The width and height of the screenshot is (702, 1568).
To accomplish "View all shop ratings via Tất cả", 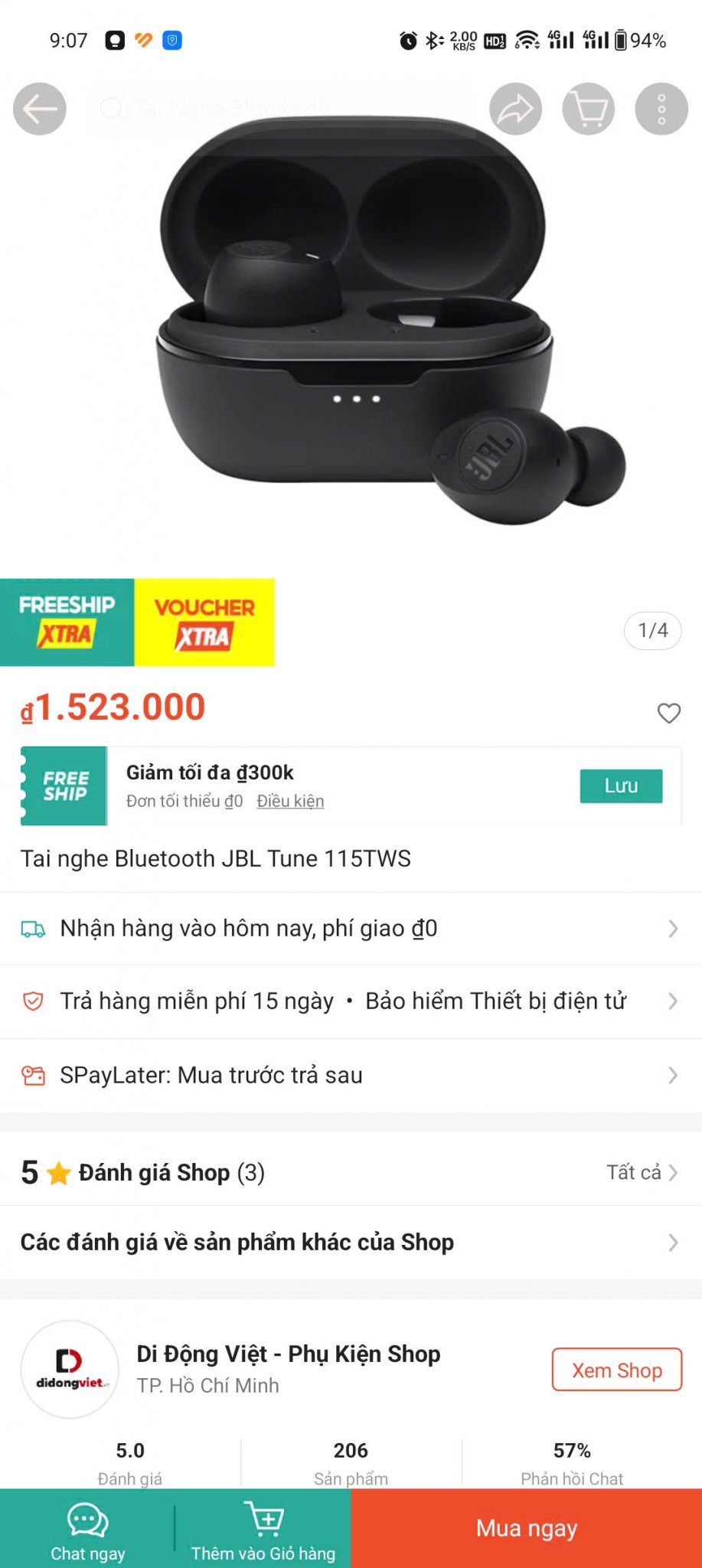I will coord(642,1172).
